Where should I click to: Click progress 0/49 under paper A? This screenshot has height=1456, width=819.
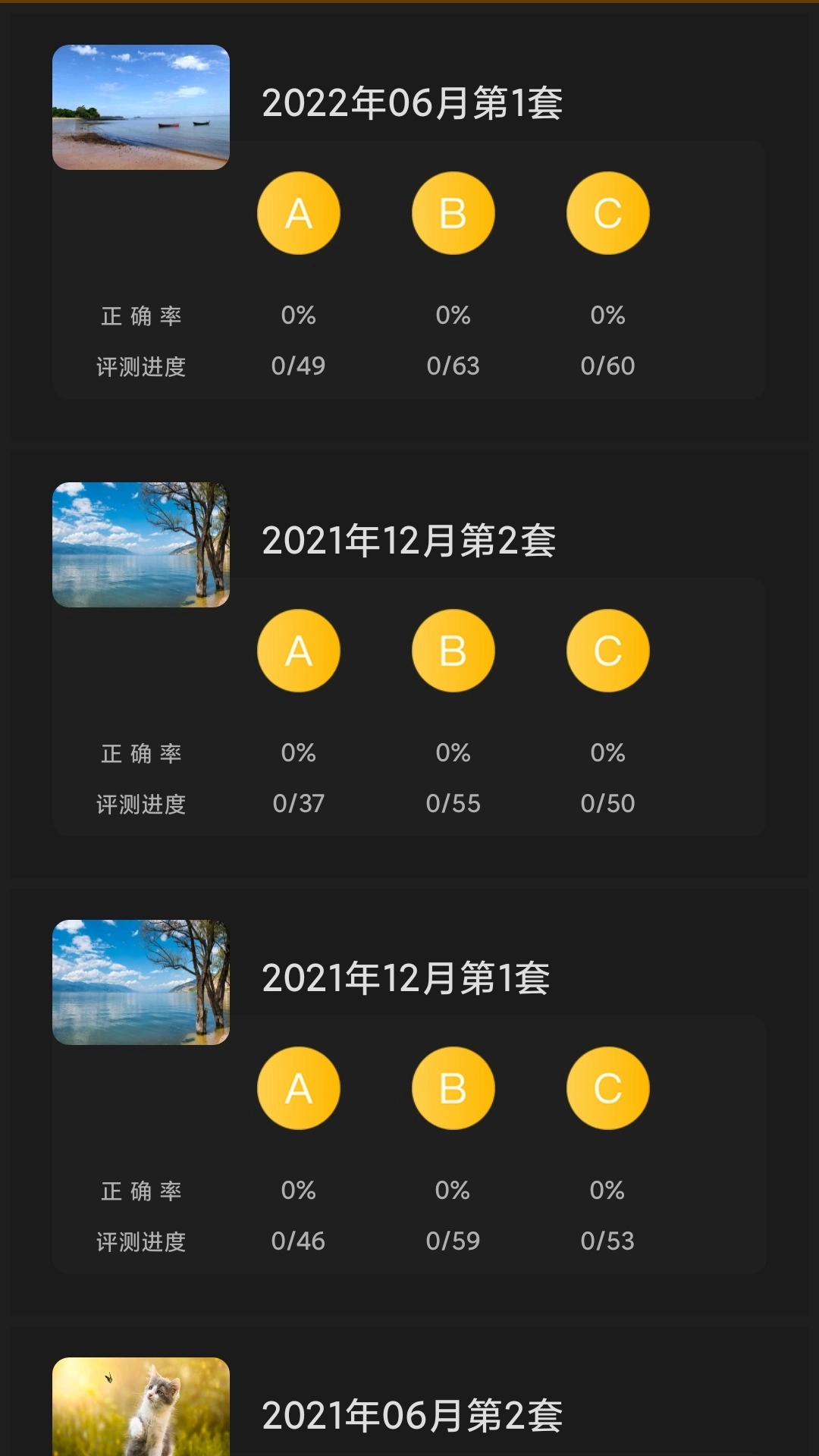coord(299,366)
